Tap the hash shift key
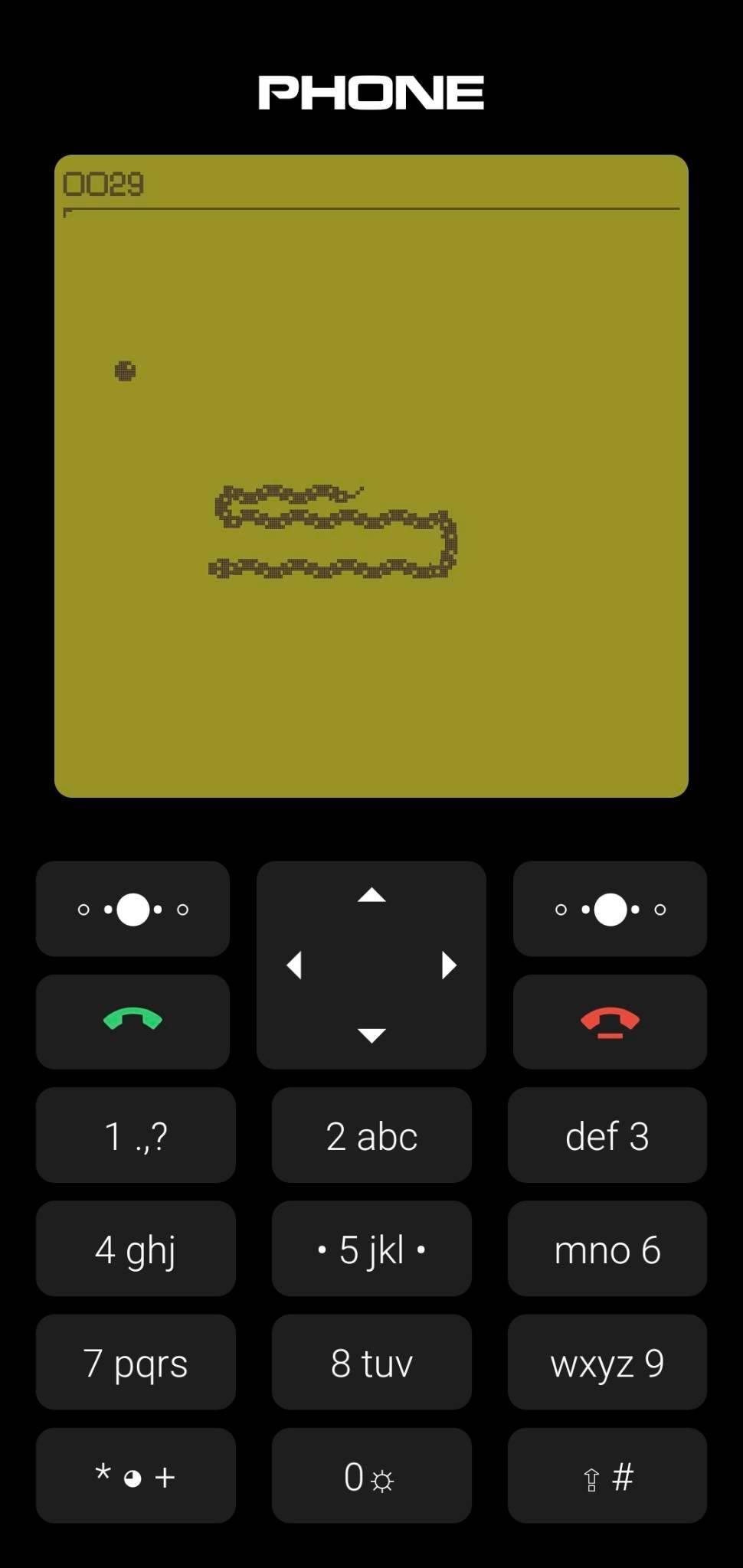This screenshot has width=743, height=1568. 607,1475
